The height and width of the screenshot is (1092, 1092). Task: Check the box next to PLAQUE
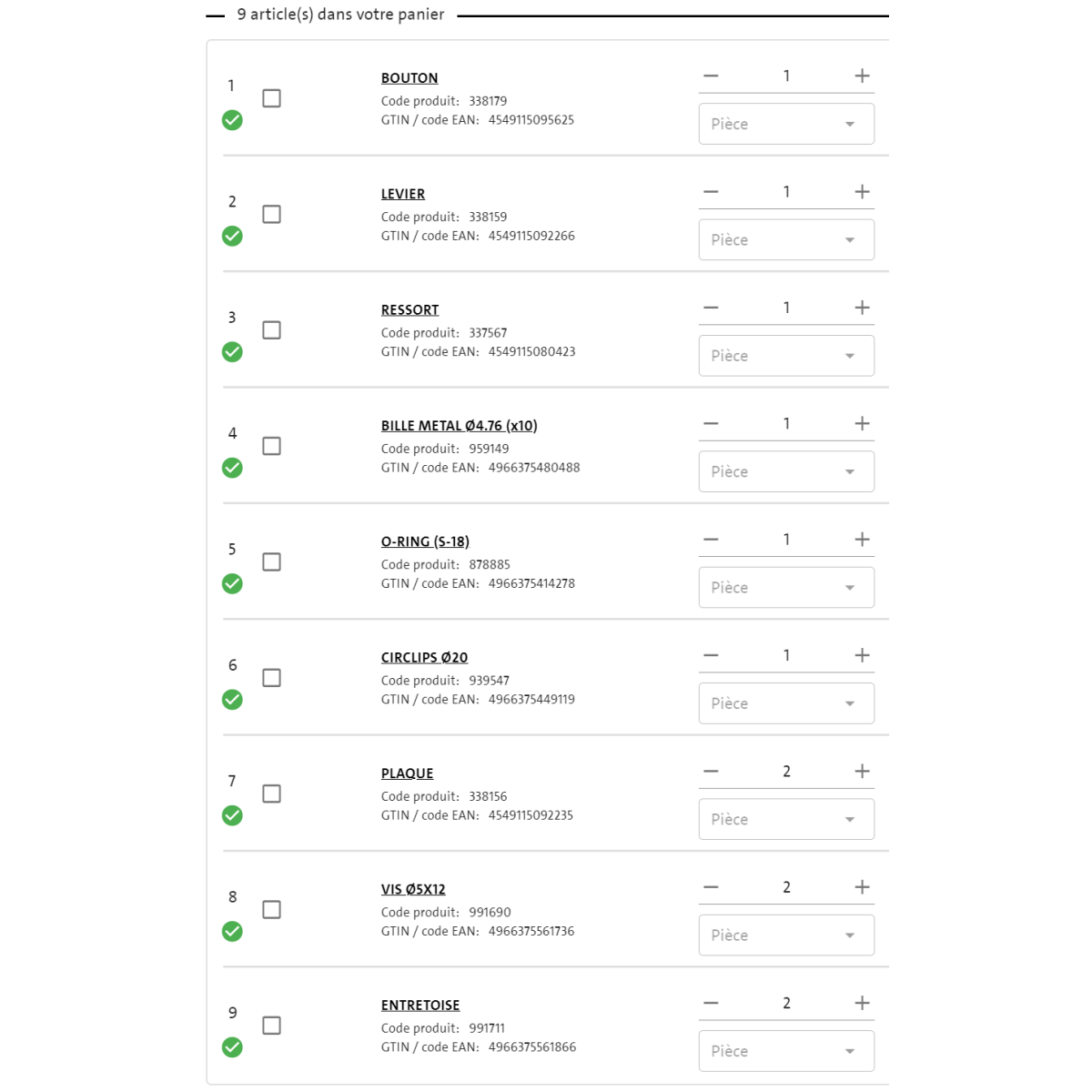(271, 794)
